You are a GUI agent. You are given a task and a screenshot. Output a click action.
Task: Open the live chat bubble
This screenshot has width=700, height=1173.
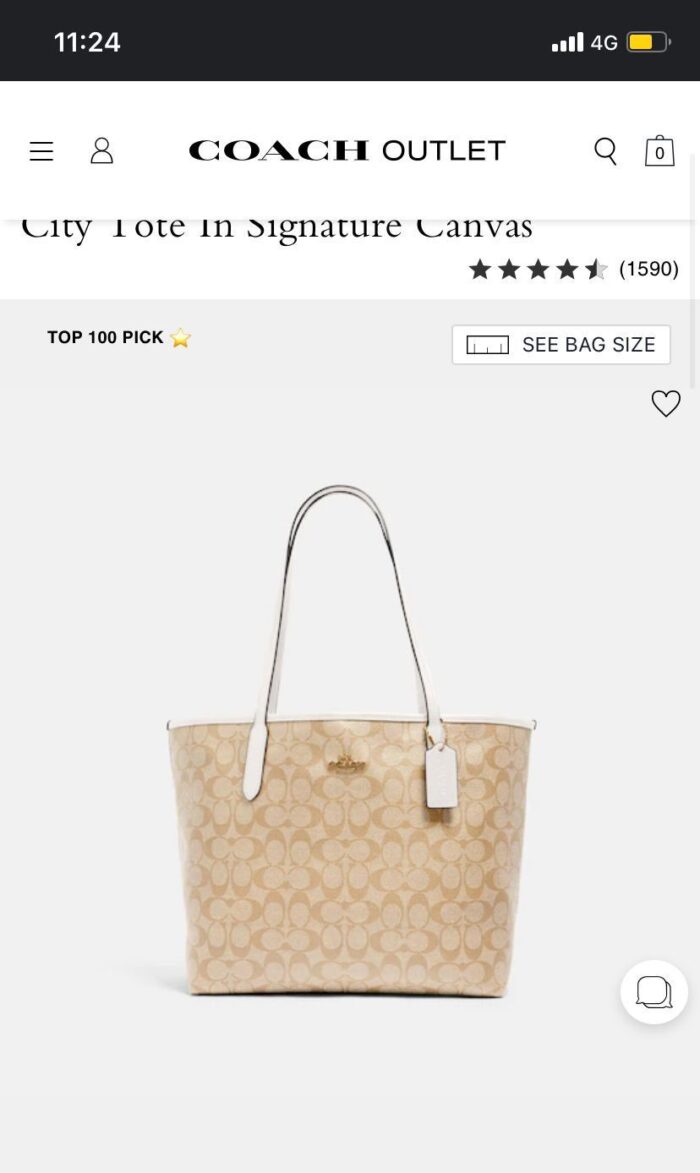click(x=654, y=992)
